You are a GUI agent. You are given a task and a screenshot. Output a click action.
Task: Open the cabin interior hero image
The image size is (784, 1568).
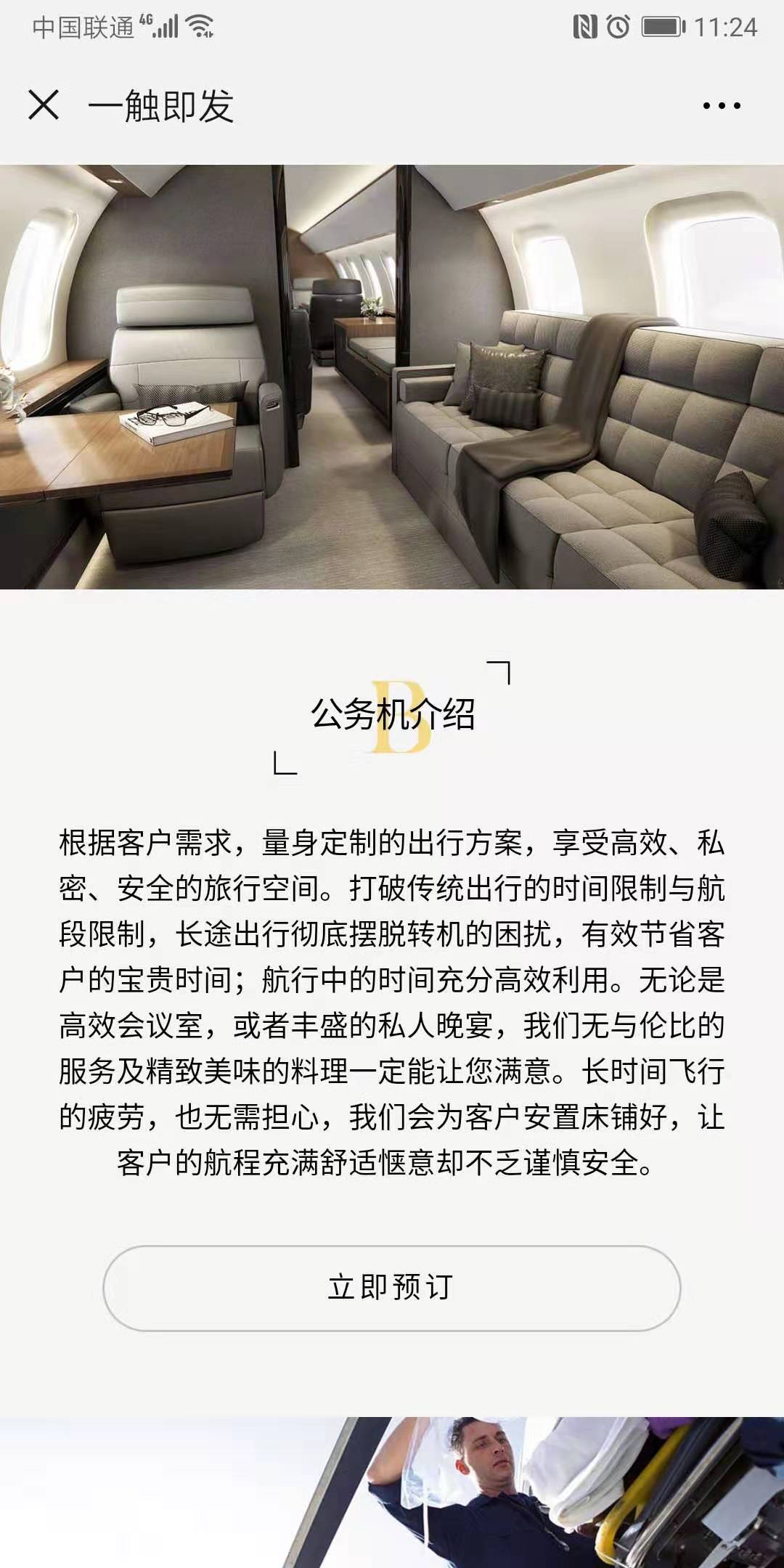coord(392,377)
